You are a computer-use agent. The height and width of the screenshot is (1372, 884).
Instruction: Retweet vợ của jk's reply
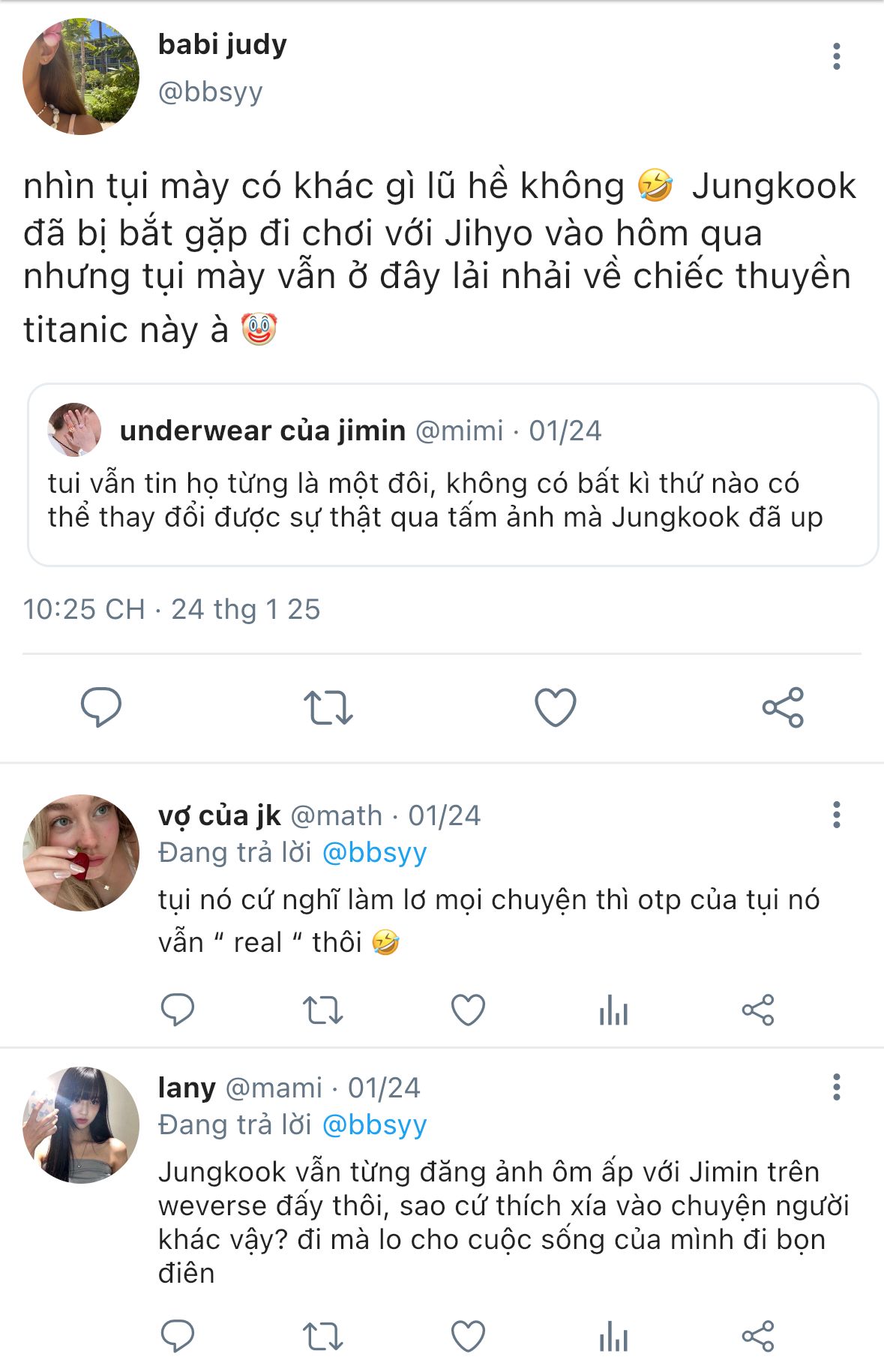(322, 1010)
